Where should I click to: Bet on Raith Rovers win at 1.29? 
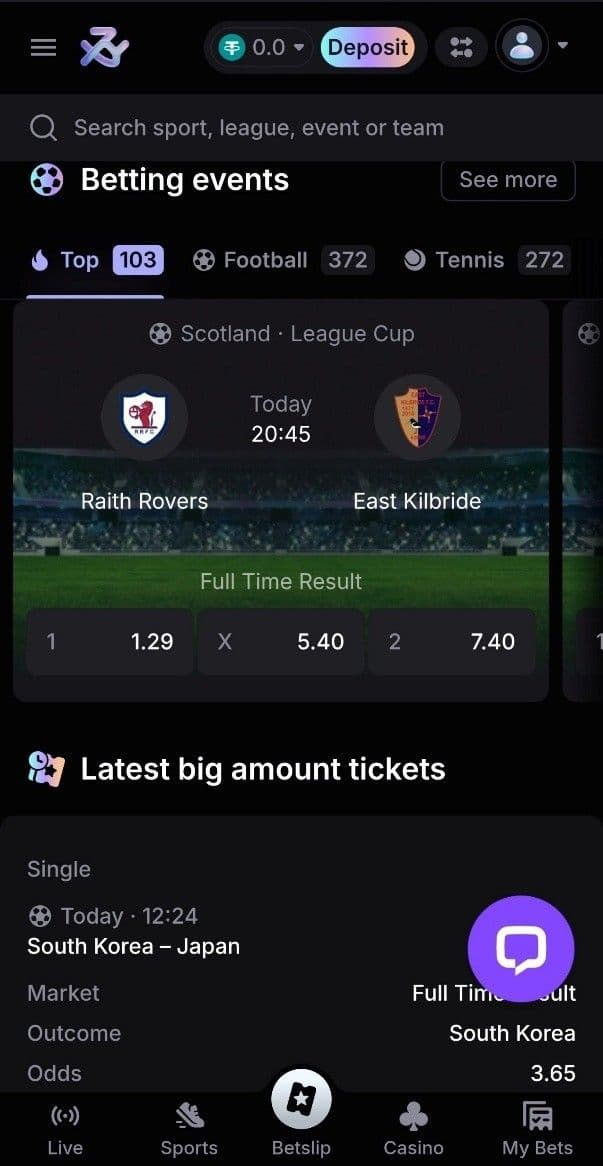point(110,642)
